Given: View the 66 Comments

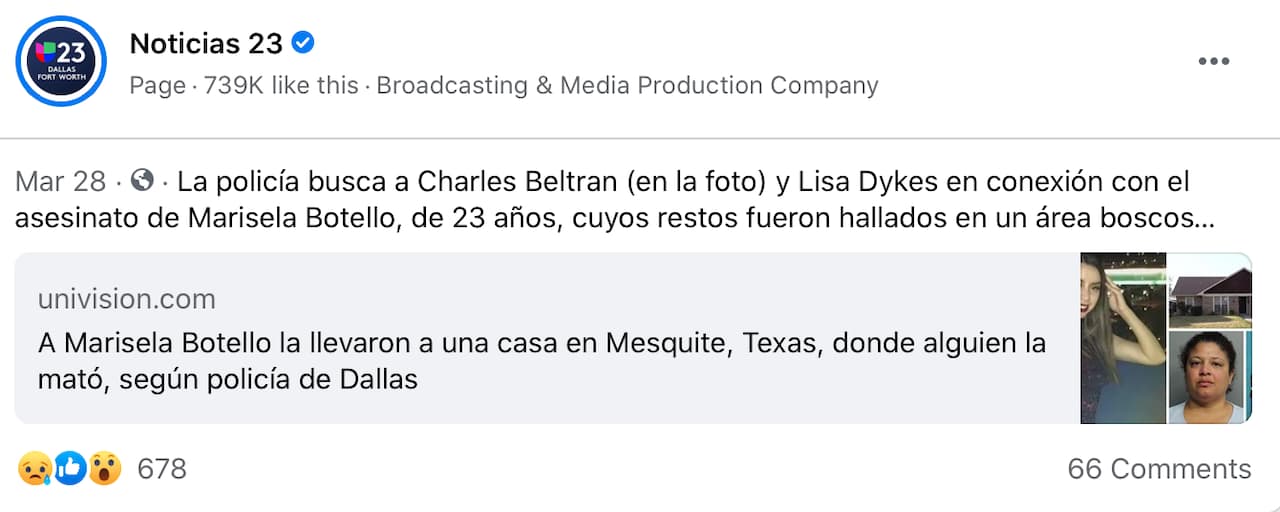Looking at the screenshot, I should [x=1158, y=468].
